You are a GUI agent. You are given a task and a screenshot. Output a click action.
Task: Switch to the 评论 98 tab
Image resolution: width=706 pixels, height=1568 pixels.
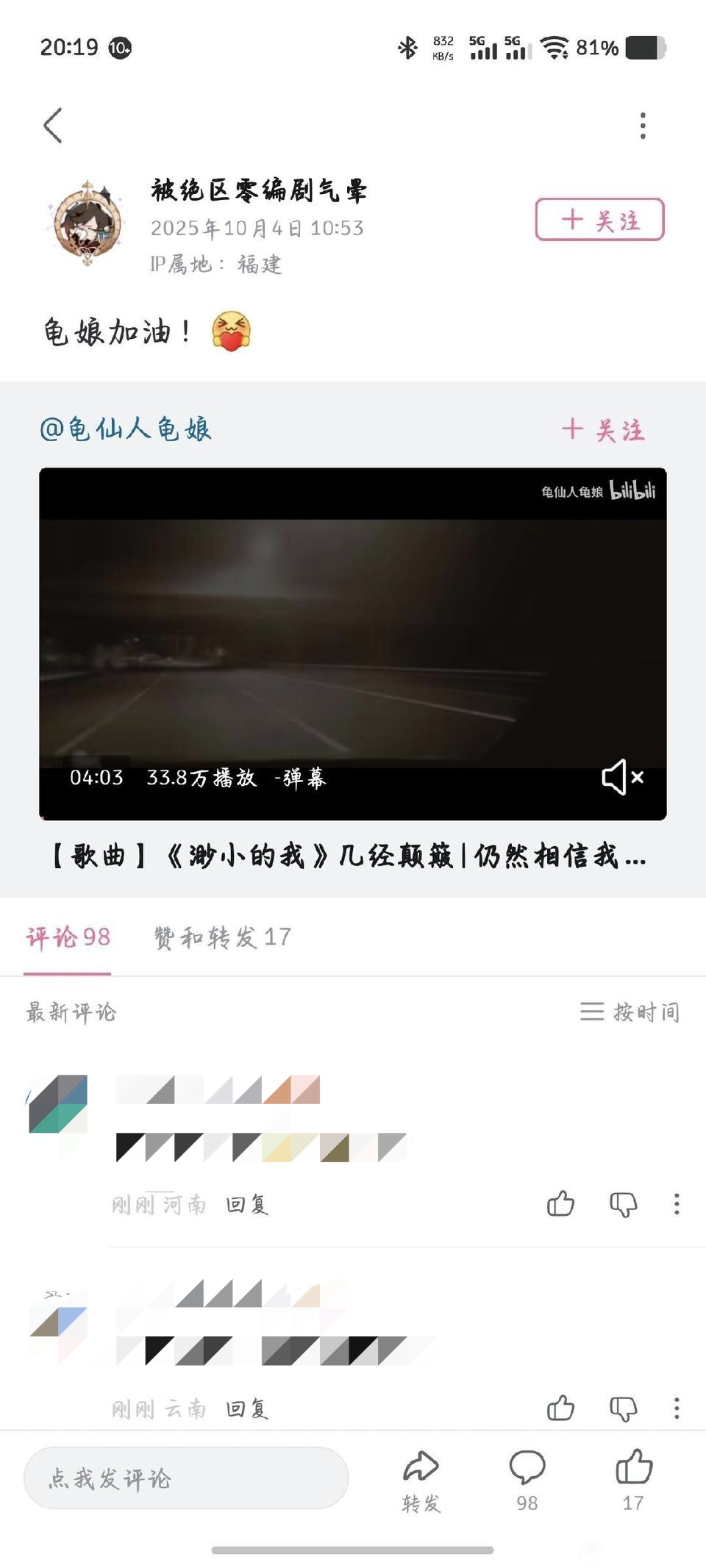click(68, 937)
